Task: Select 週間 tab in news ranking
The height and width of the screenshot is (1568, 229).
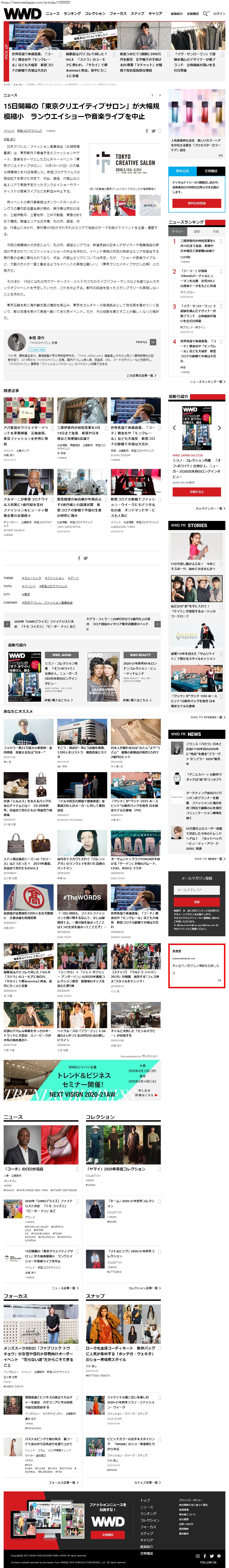Action: [x=197, y=231]
